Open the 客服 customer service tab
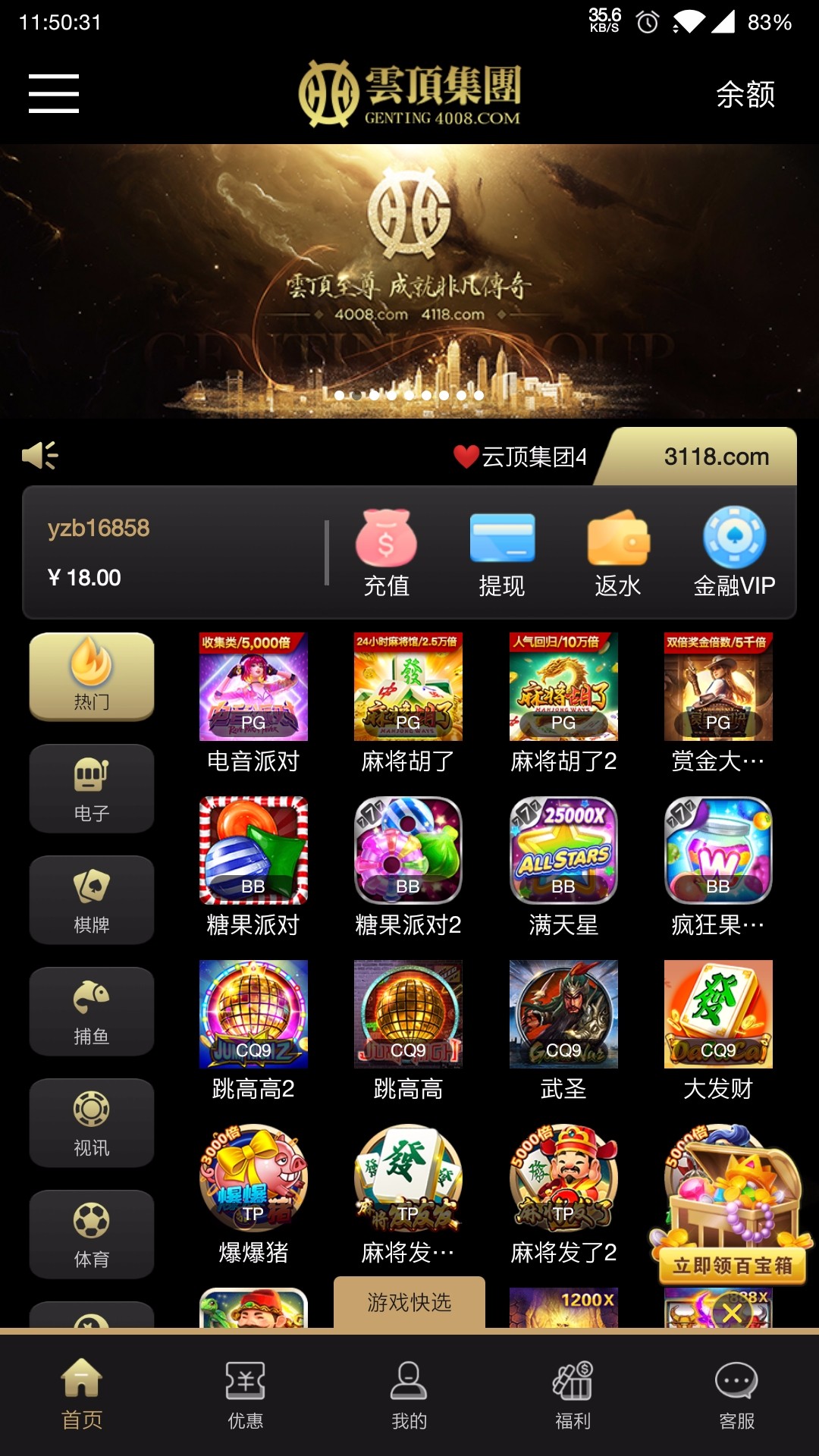Image resolution: width=819 pixels, height=1456 pixels. coord(736,1395)
